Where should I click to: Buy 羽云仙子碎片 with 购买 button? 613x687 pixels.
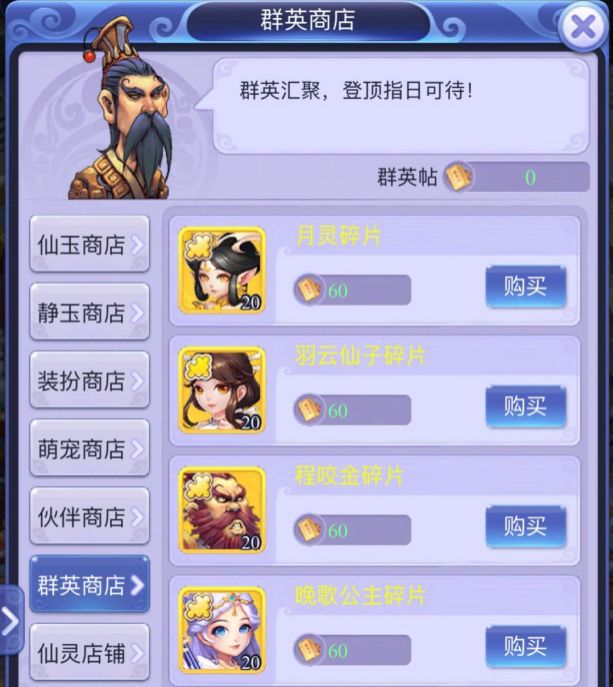click(526, 406)
